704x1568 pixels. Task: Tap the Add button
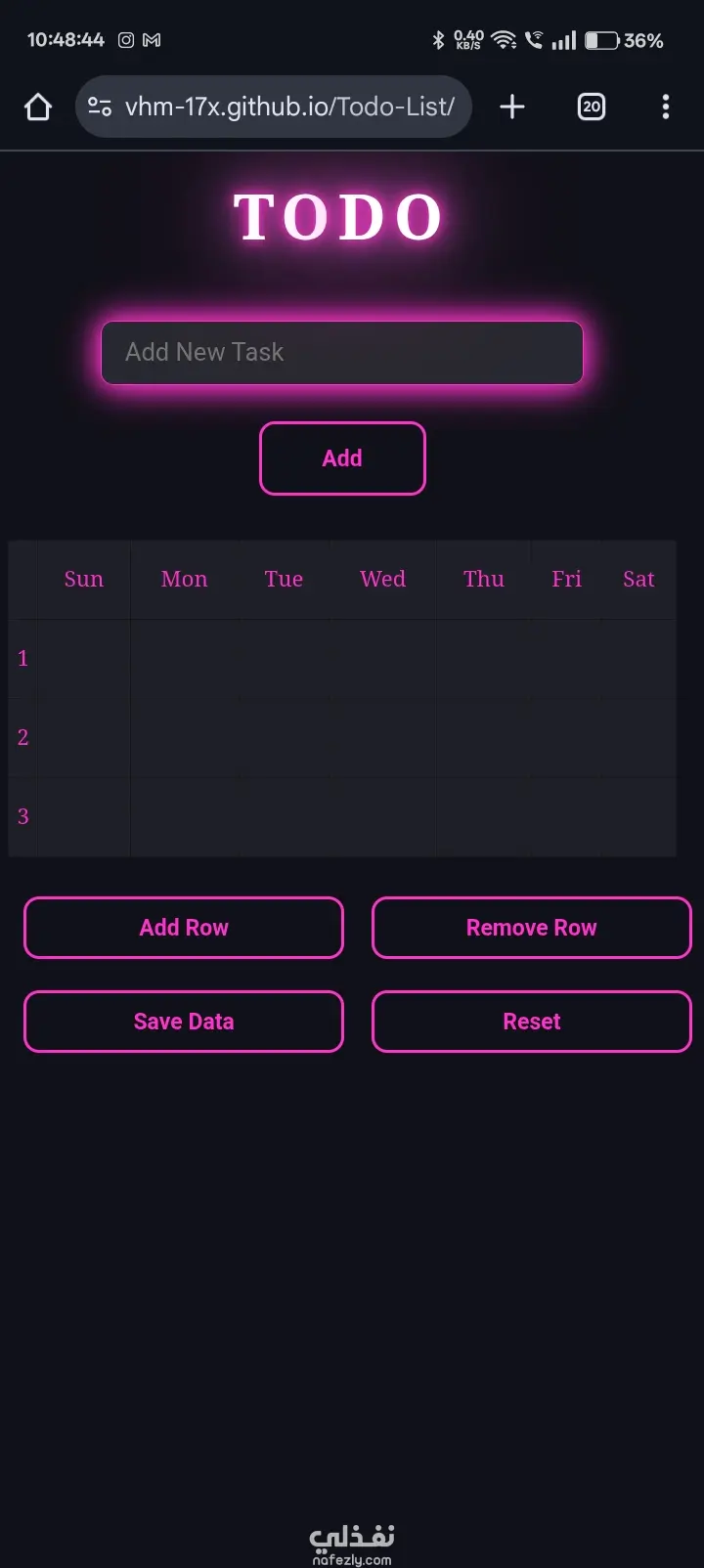click(342, 458)
